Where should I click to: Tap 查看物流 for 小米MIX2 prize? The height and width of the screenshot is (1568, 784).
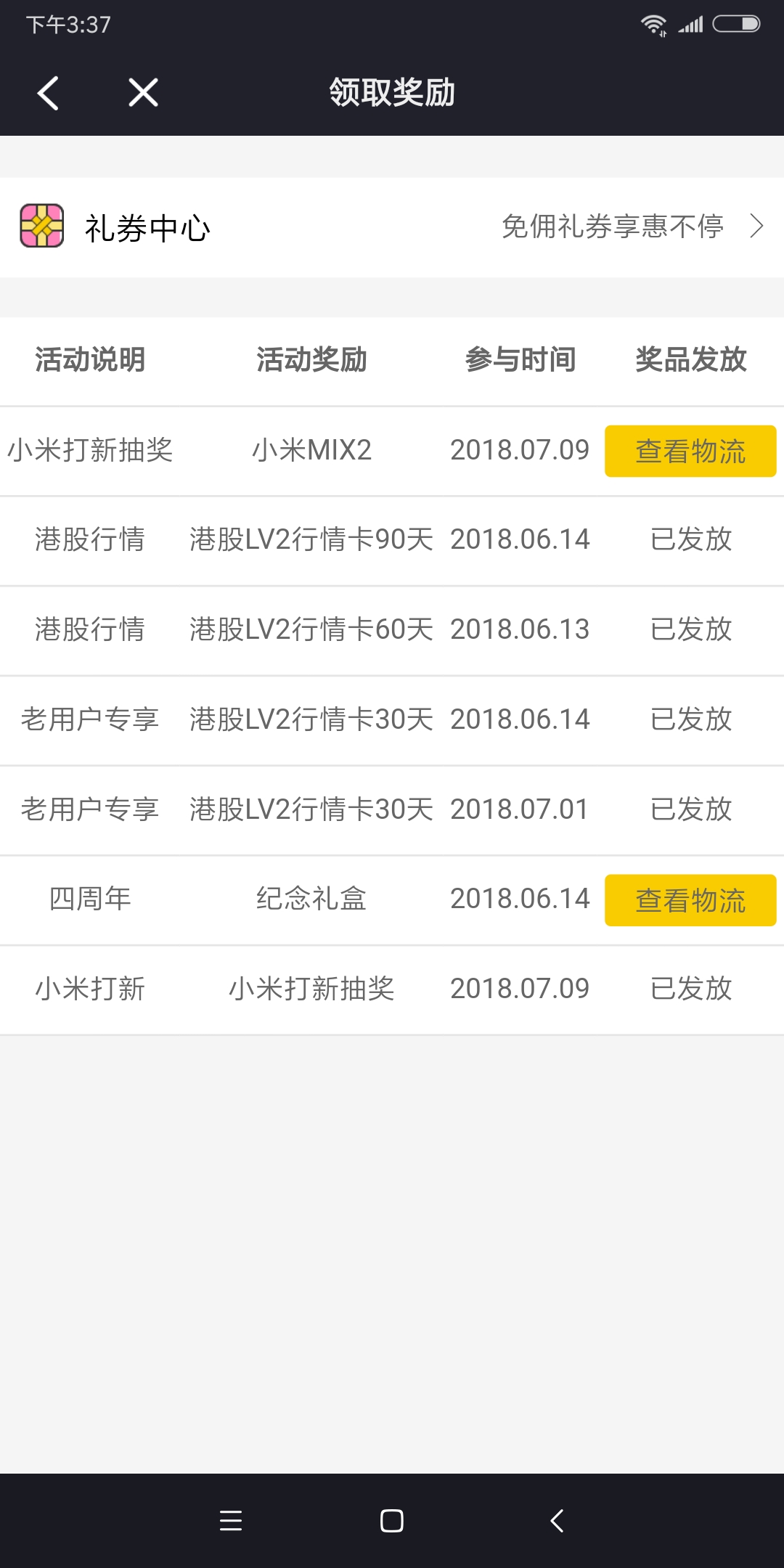[690, 451]
